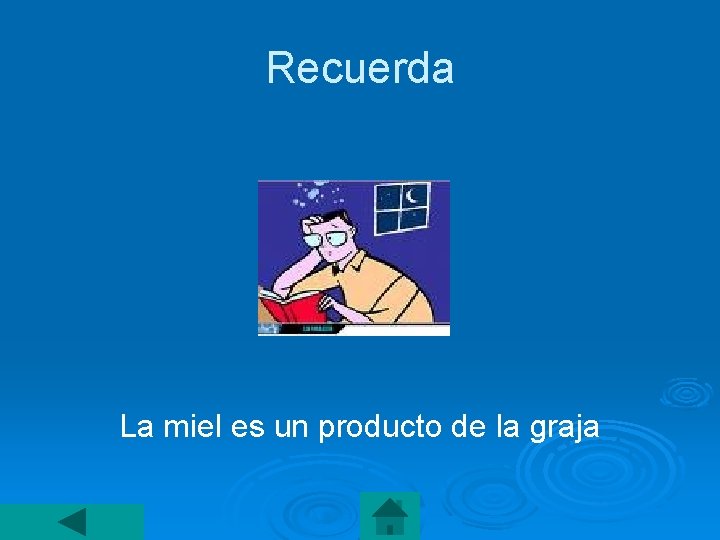The image size is (720, 540).
Task: Go back with the left arrow button
Action: (x=72, y=522)
